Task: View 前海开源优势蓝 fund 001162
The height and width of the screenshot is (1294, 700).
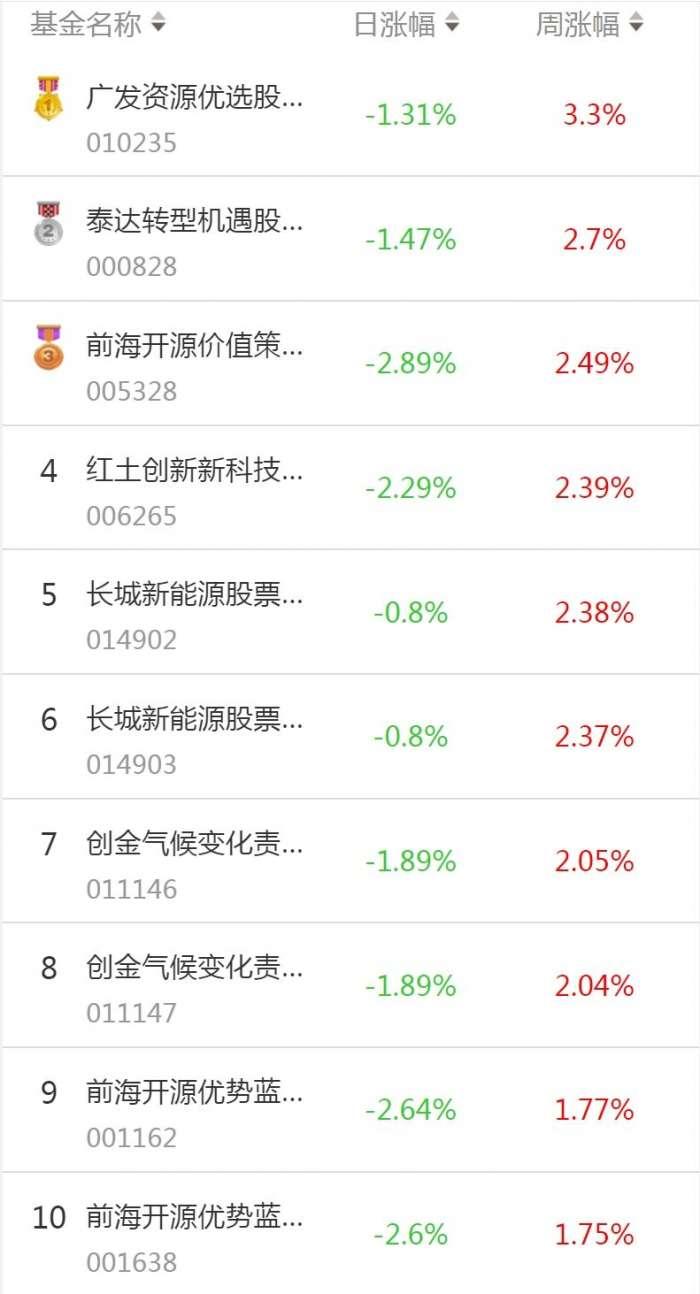Action: pyautogui.click(x=350, y=1110)
